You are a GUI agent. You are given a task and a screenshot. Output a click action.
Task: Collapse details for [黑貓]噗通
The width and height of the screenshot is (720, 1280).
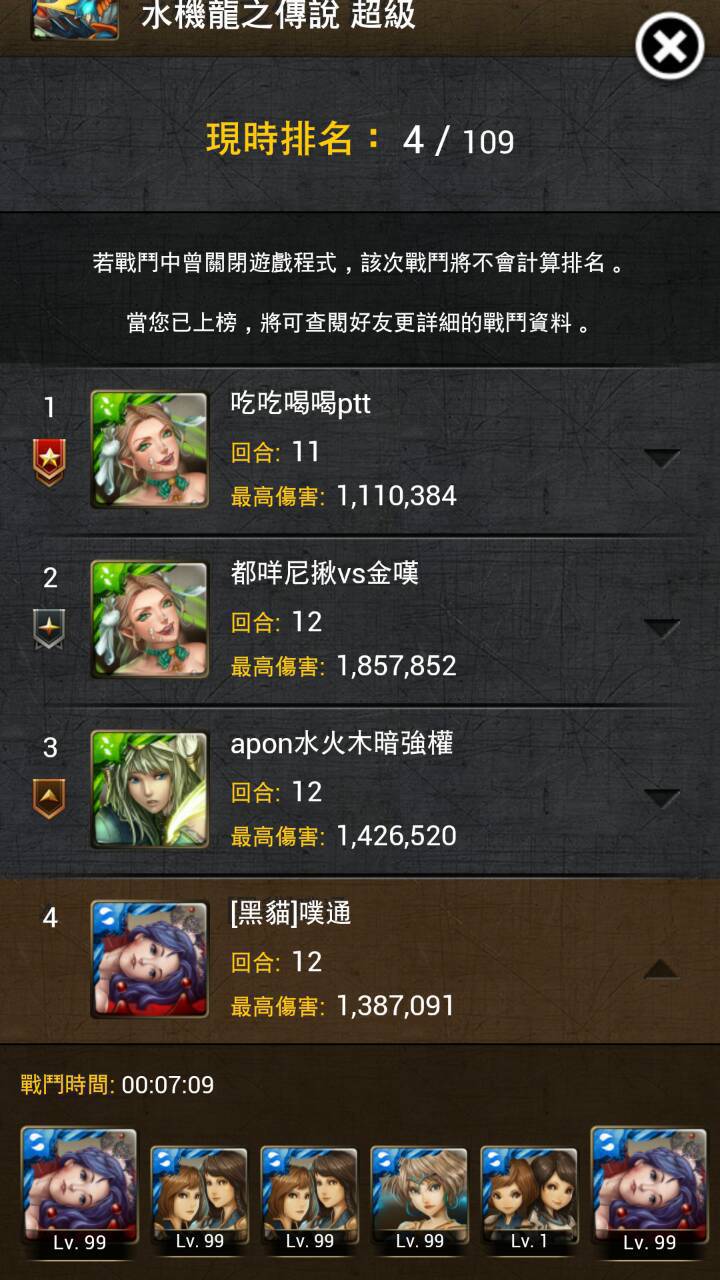[662, 968]
